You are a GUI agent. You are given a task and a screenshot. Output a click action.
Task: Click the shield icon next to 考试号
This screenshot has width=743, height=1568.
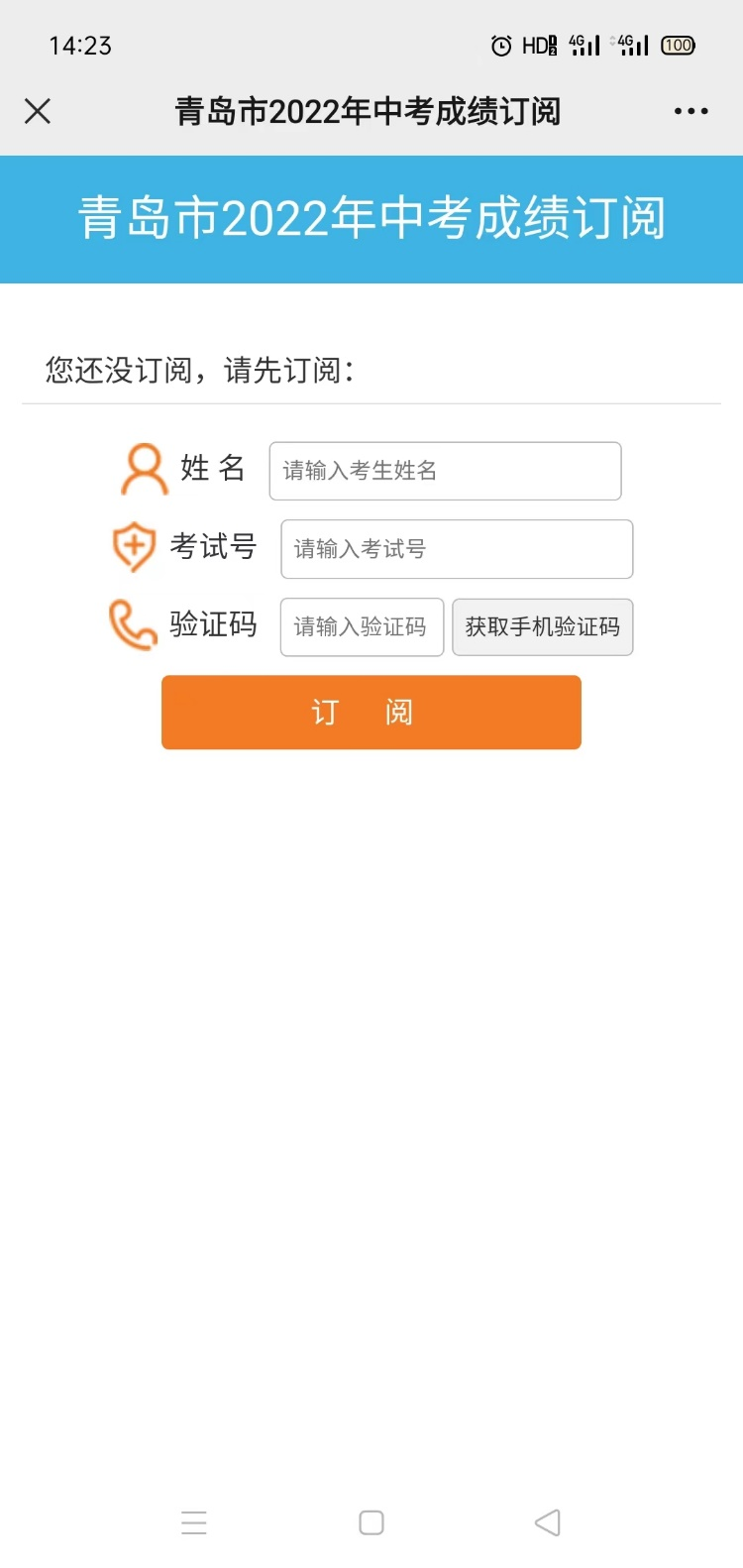135,546
